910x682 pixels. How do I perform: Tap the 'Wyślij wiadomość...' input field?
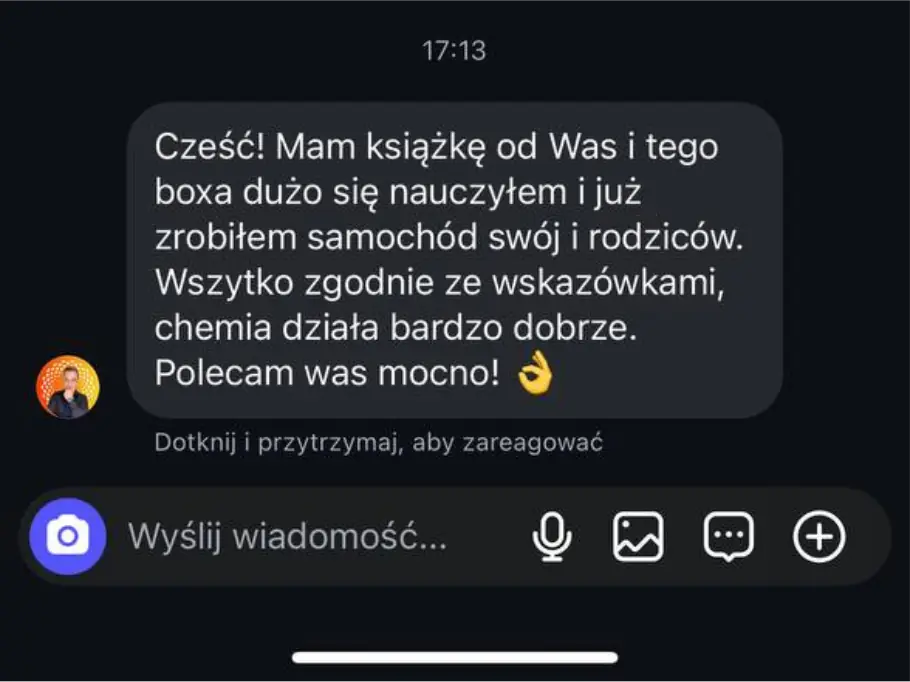point(288,537)
